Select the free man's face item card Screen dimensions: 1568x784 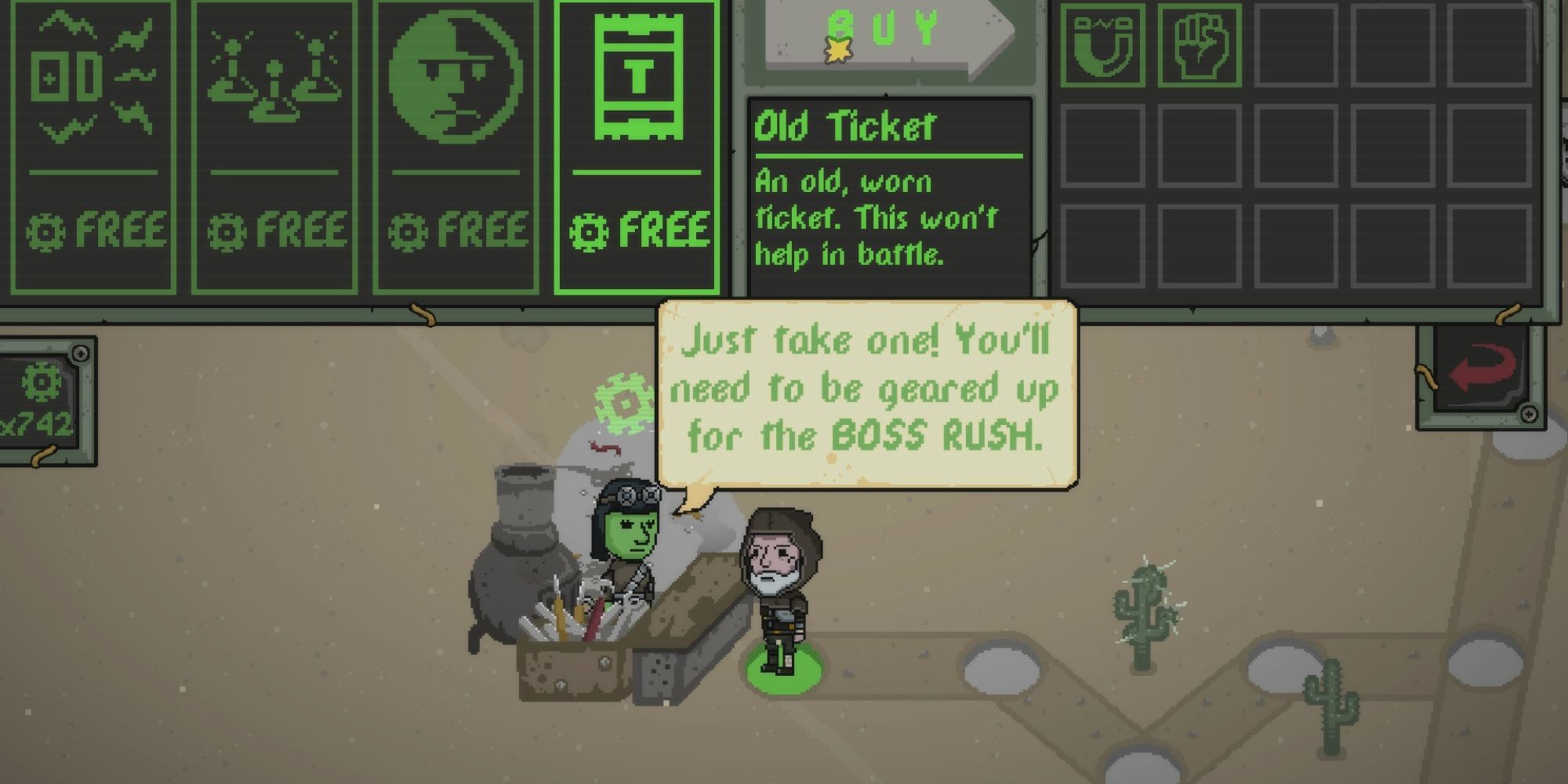(x=456, y=147)
